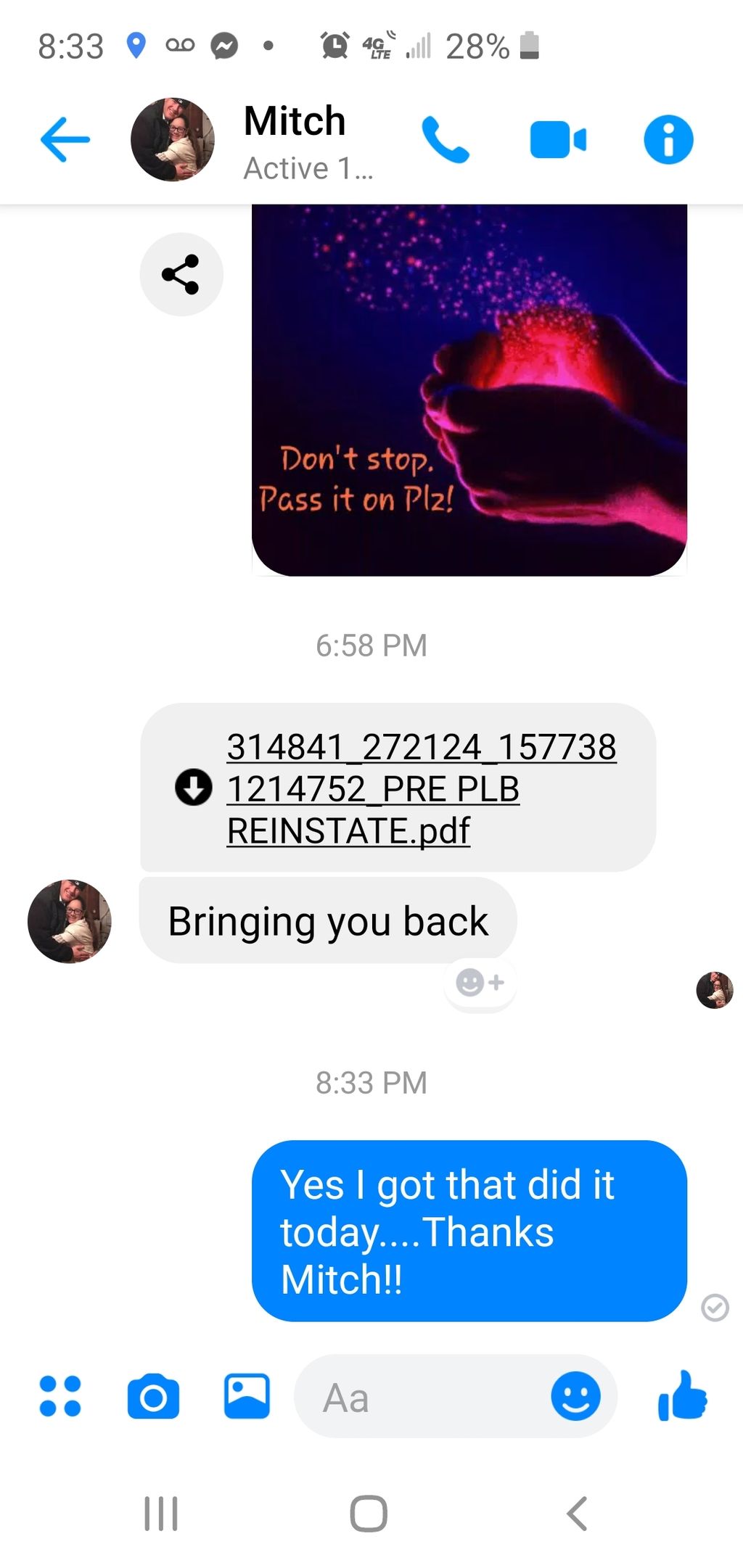Open the more actions grid icon

point(60,1396)
